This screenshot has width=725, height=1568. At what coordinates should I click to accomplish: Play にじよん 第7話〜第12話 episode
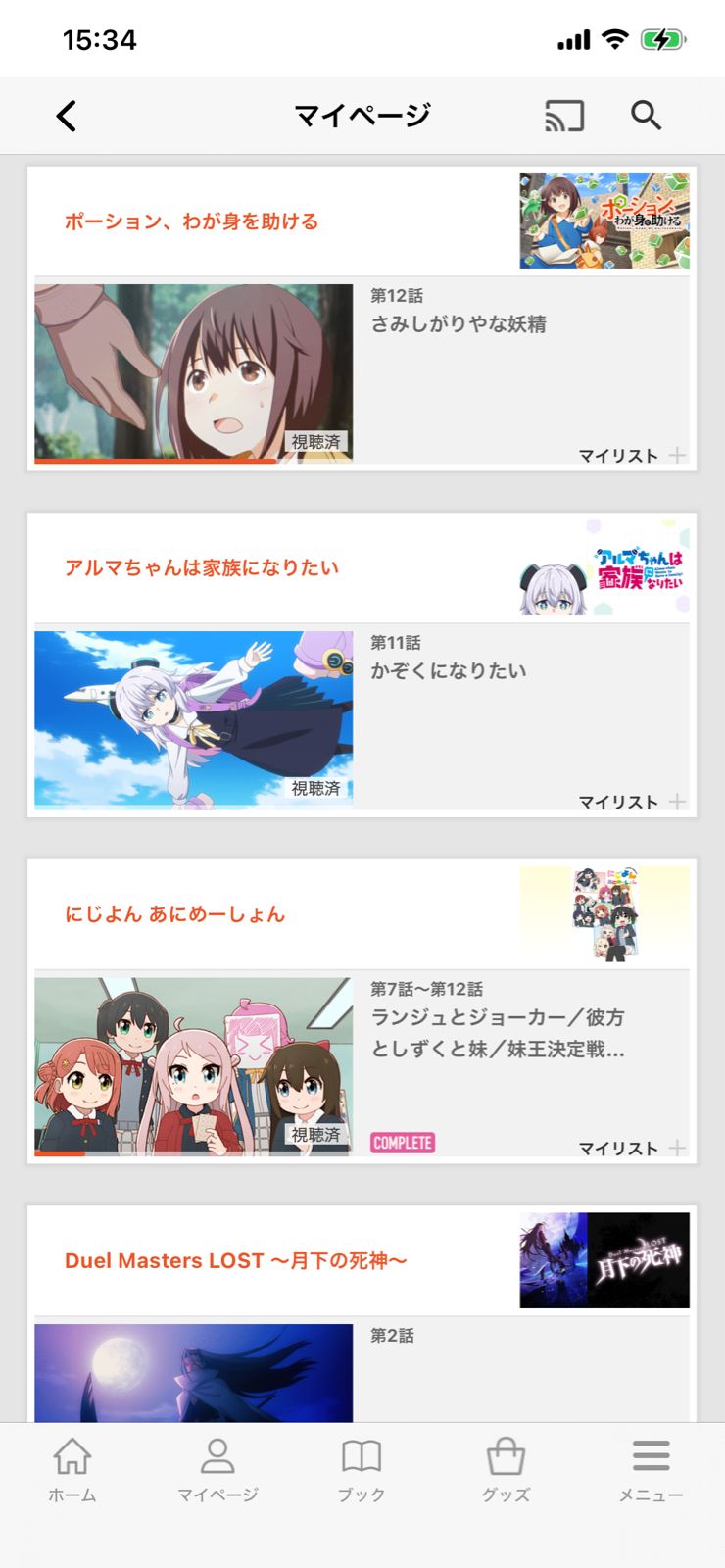coord(194,1065)
